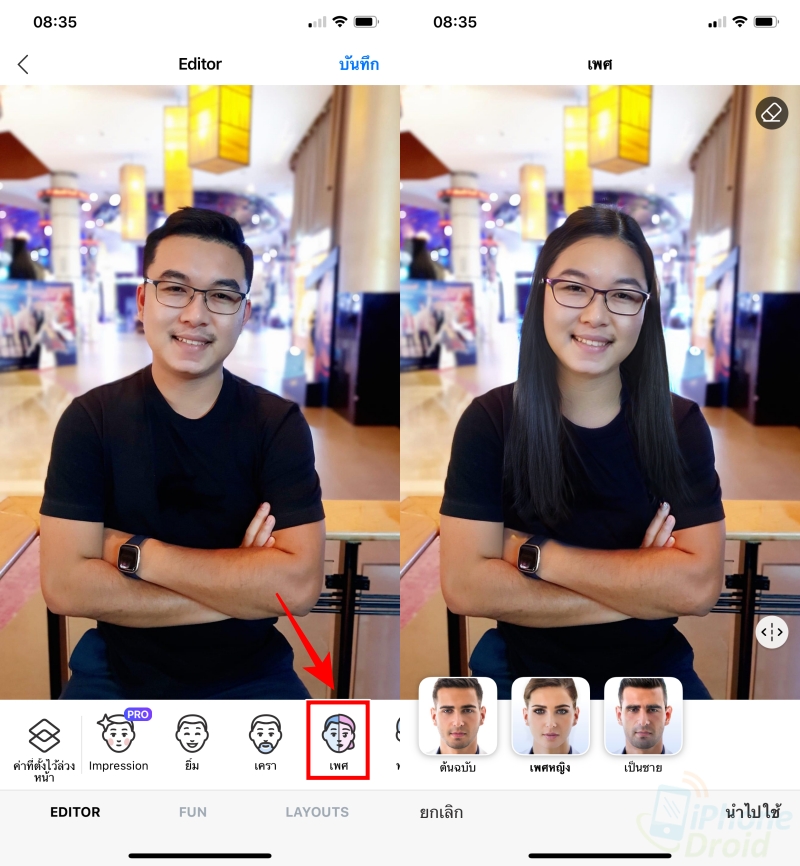
Task: Tap the eraser icon on the photo
Action: [x=771, y=113]
